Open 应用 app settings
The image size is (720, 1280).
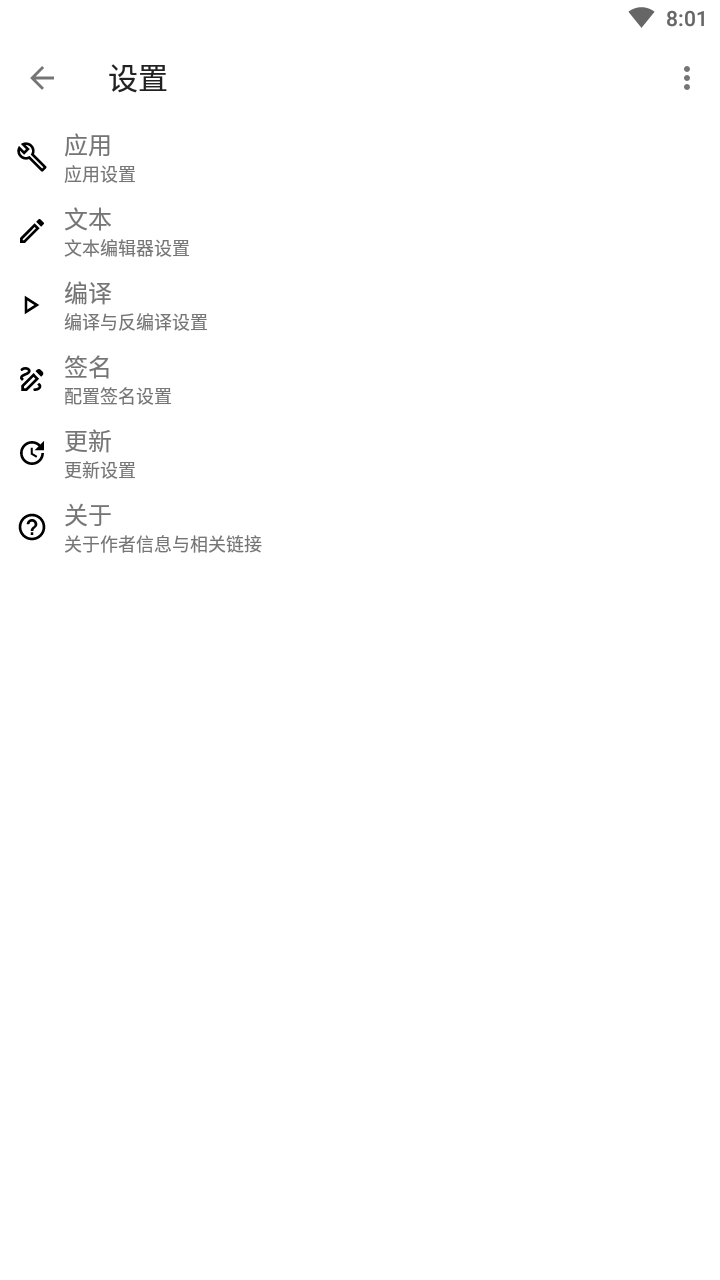(360, 158)
